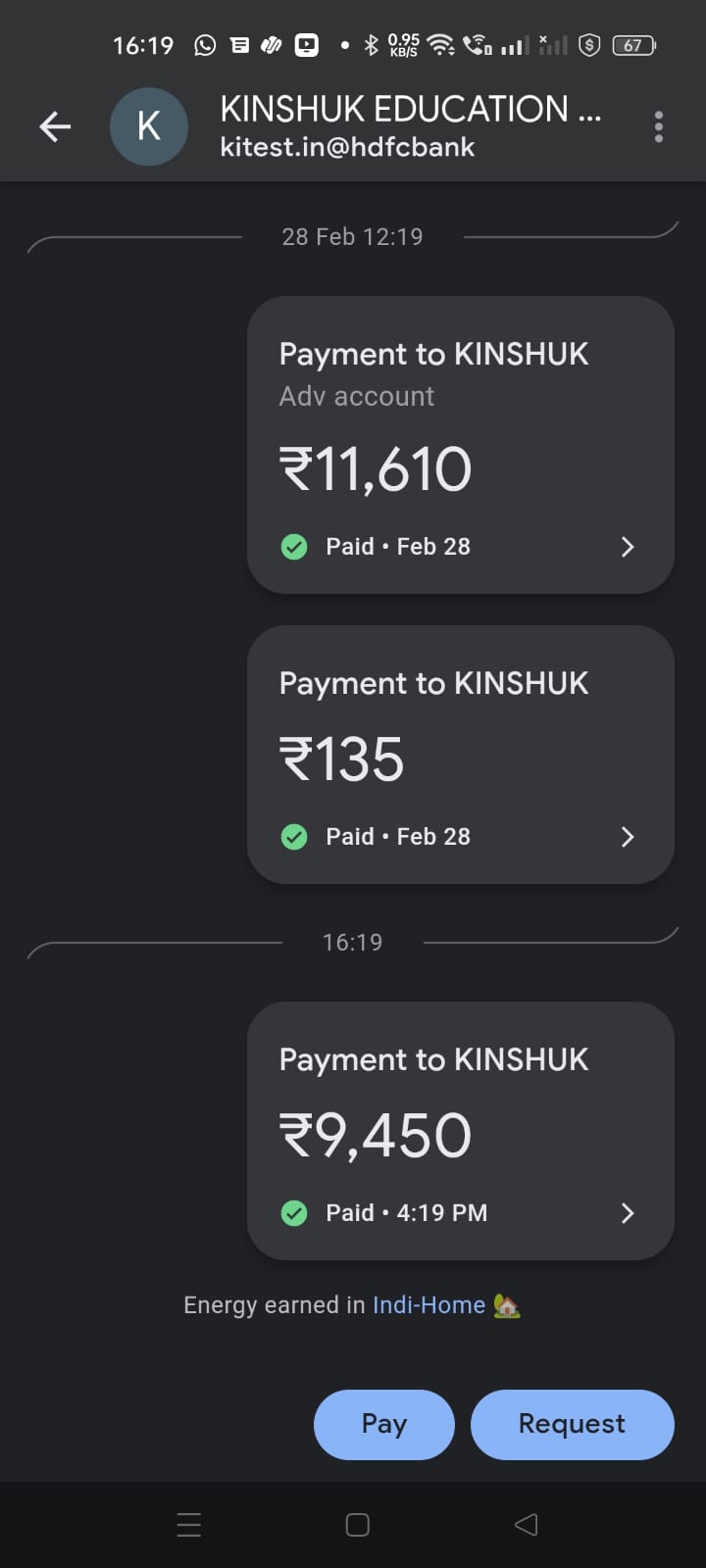Tap the Request button

(x=572, y=1424)
